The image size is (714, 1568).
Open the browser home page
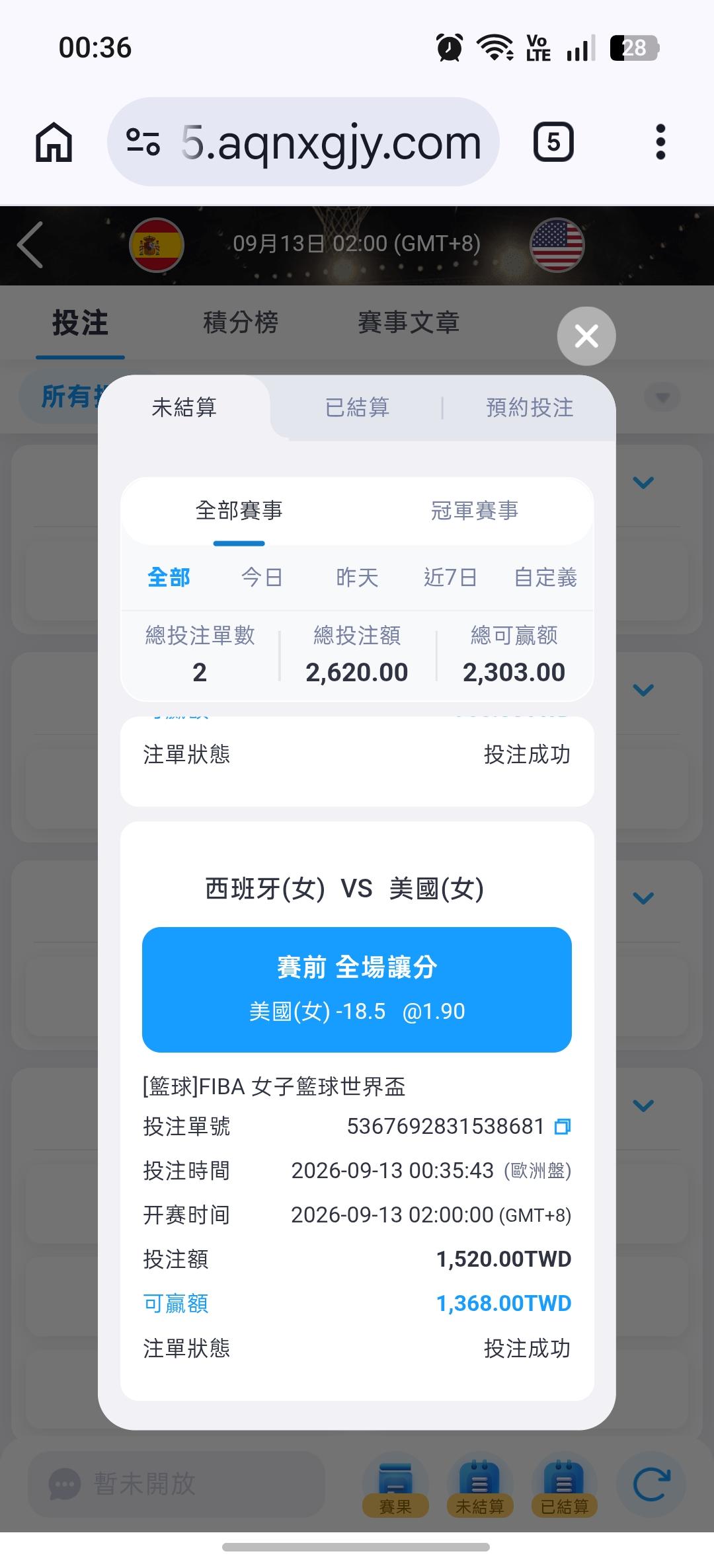pos(54,142)
